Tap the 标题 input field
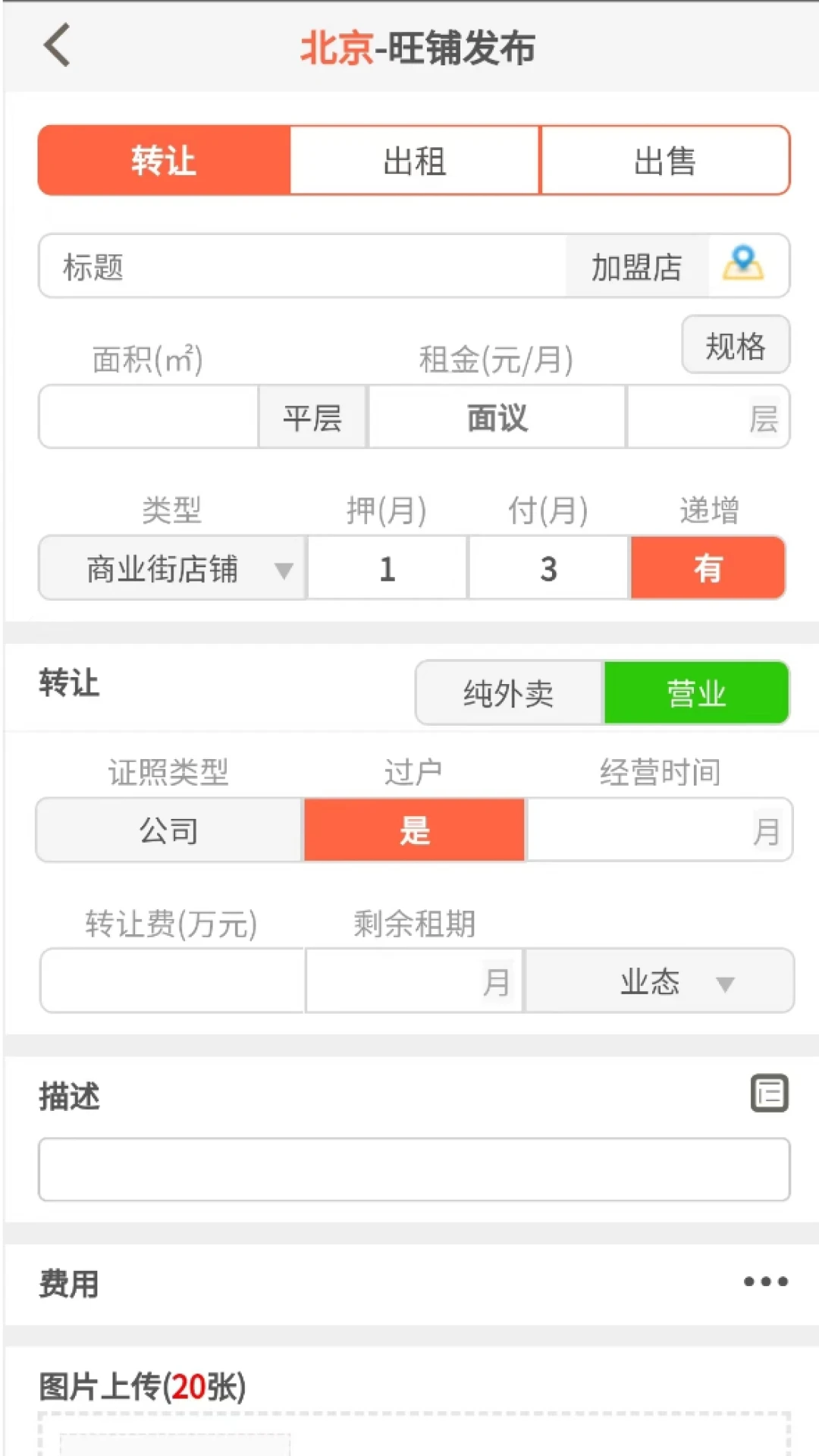The width and height of the screenshot is (819, 1456). click(303, 266)
